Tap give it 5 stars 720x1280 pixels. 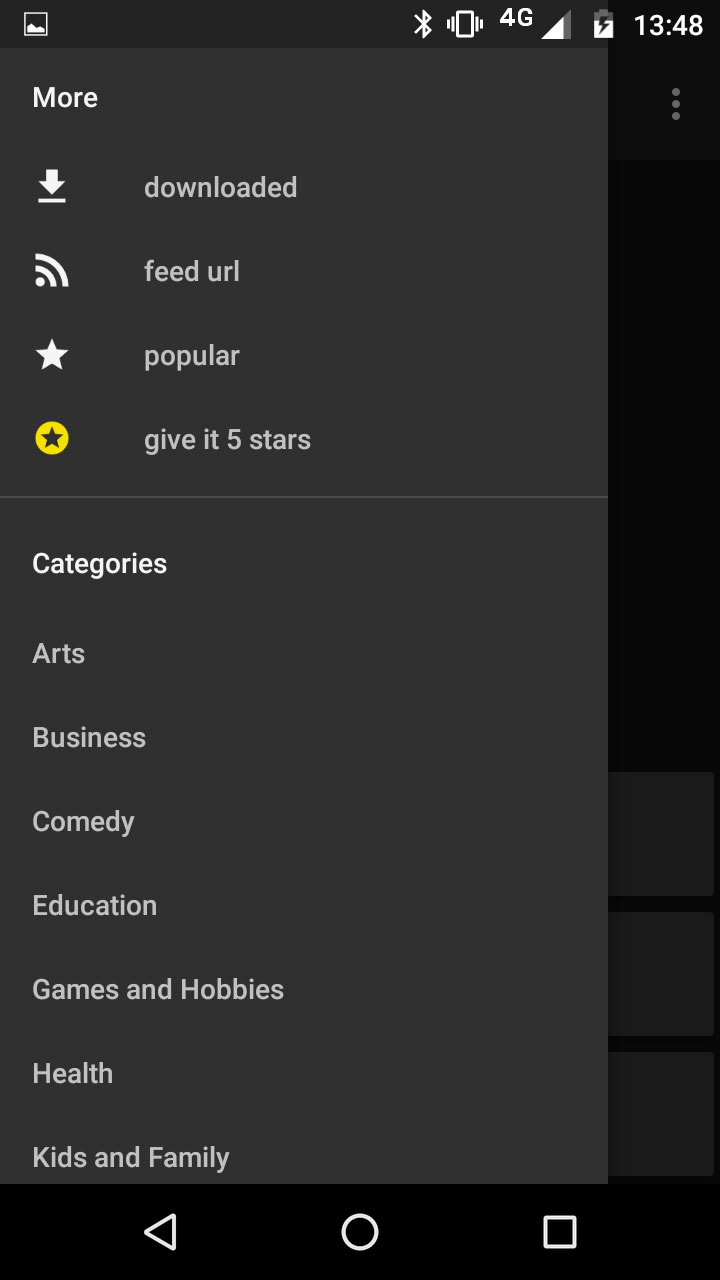click(x=227, y=439)
